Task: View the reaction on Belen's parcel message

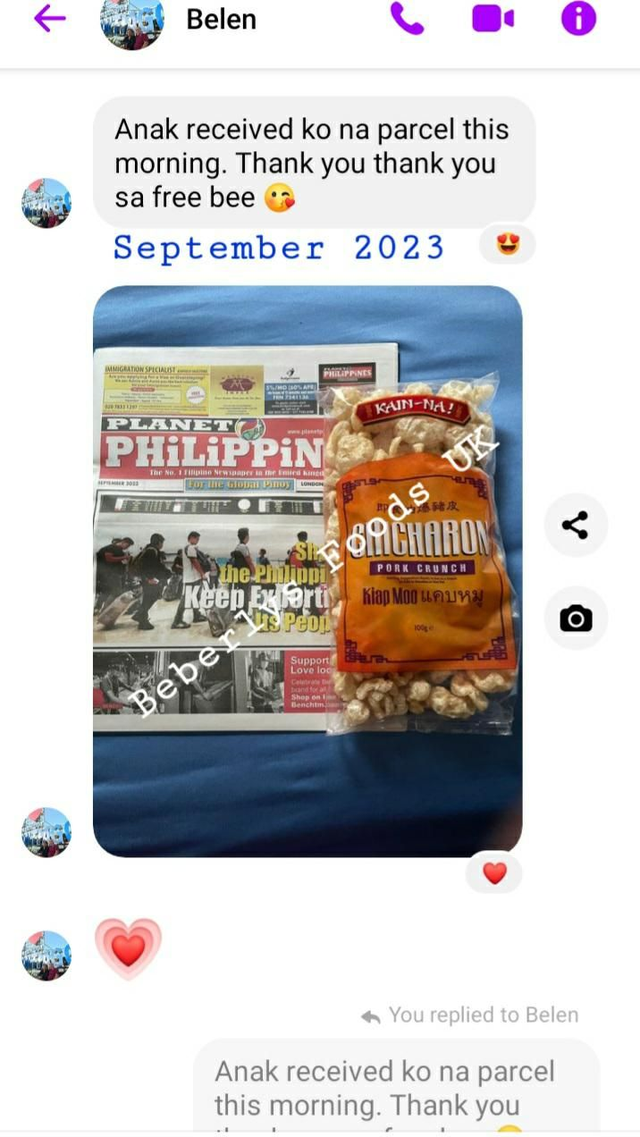Action: pos(508,244)
